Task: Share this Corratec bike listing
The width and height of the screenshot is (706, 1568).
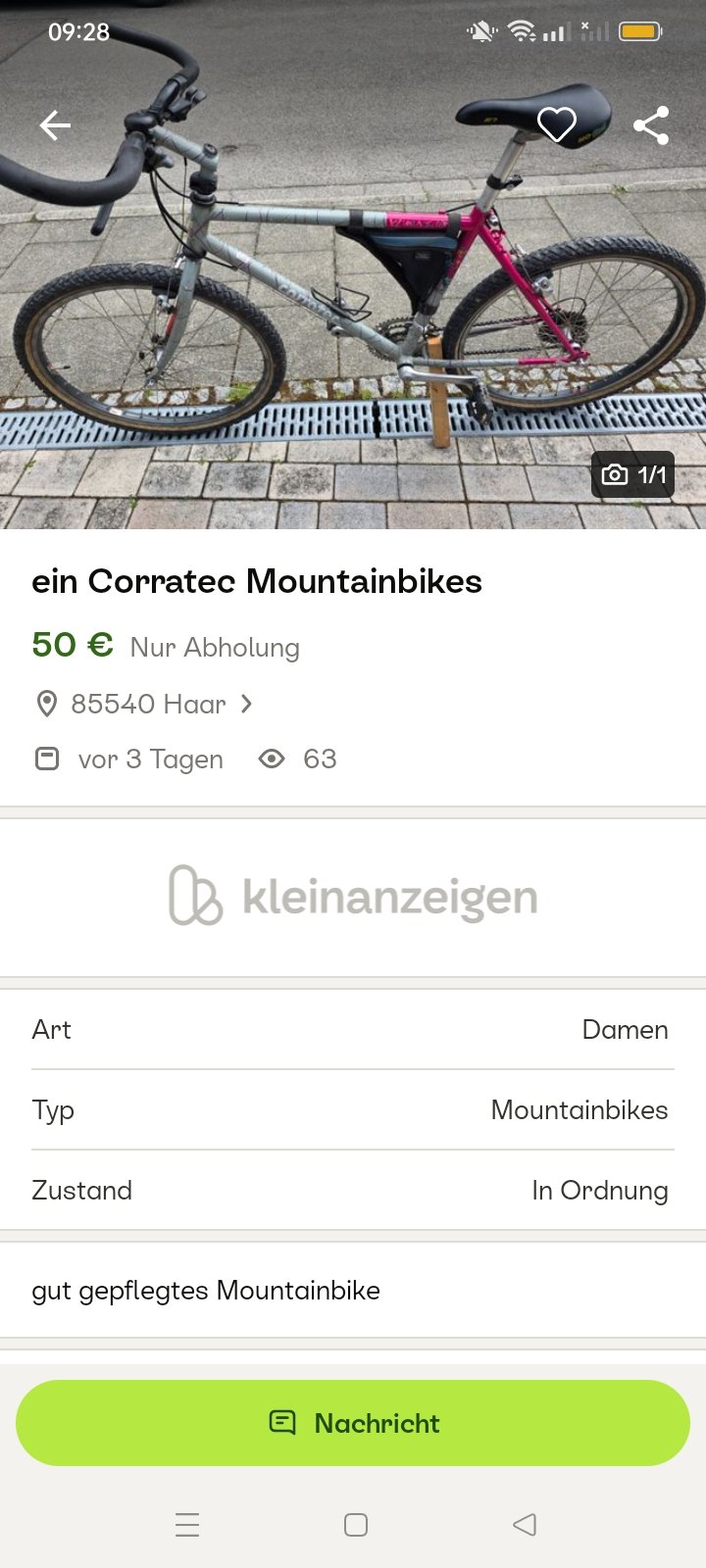Action: pos(651,125)
